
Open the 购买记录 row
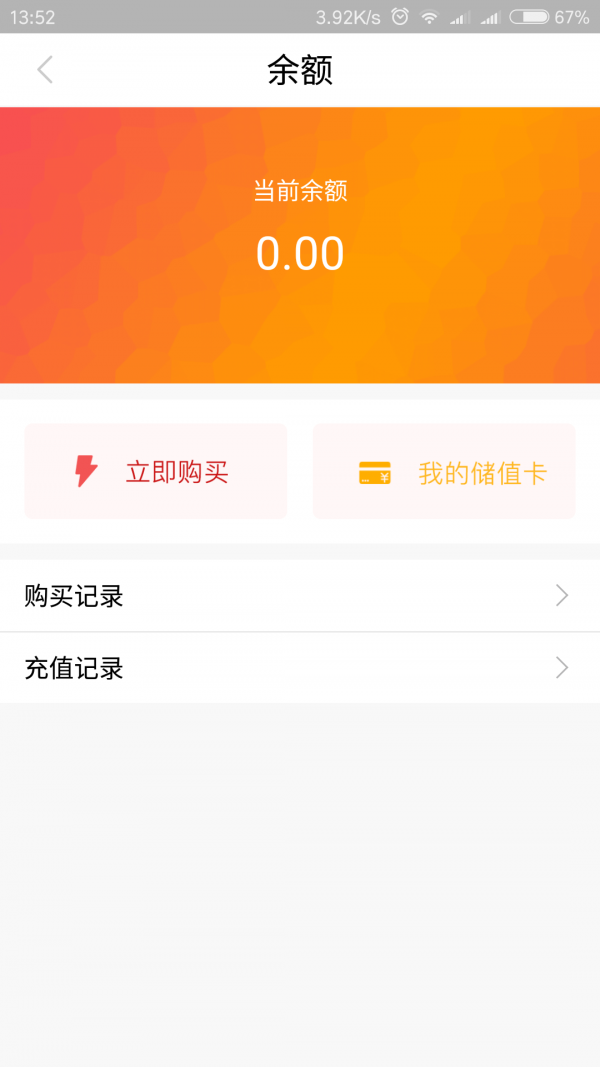tap(300, 596)
